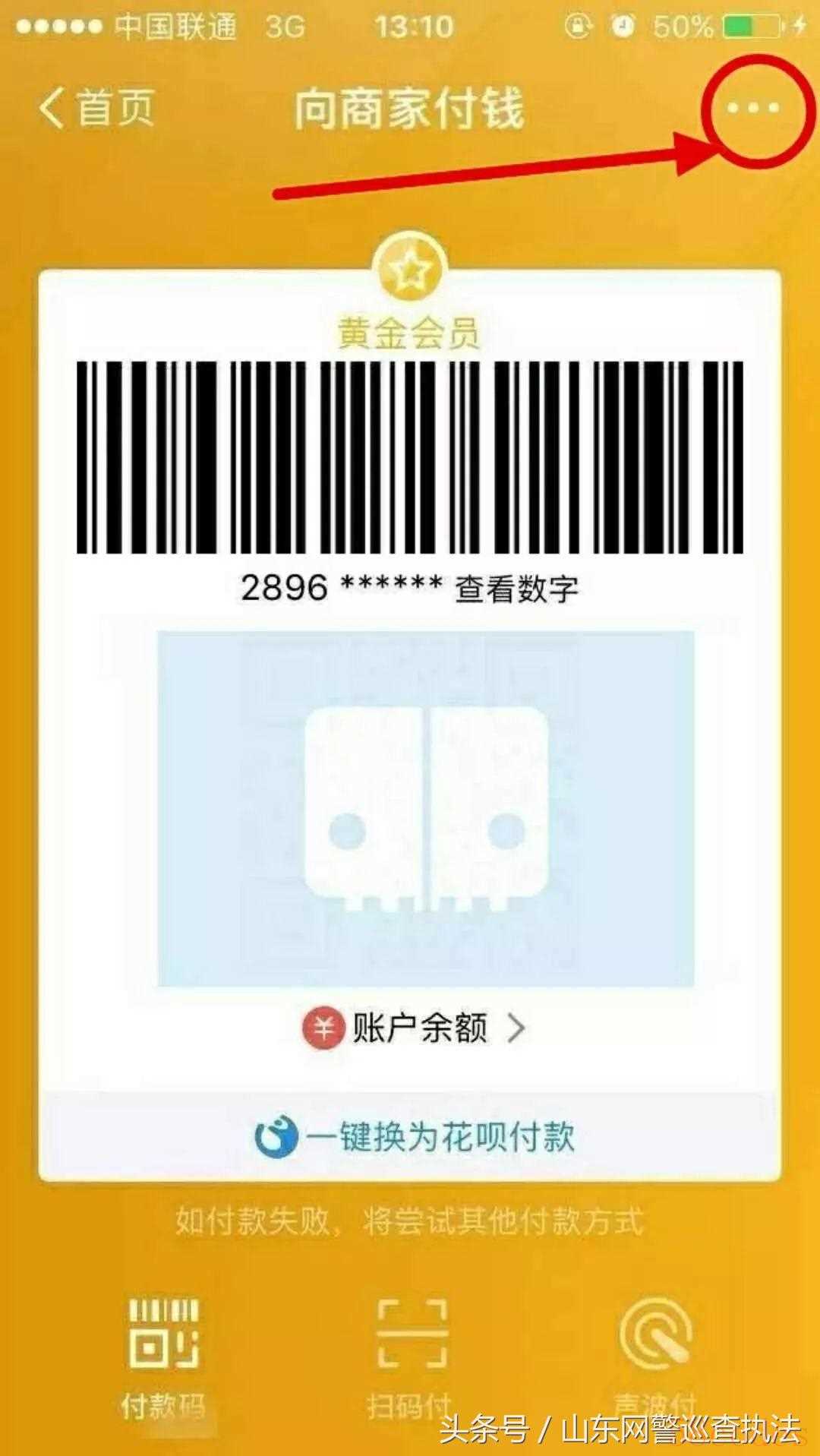Enlarge the payment barcode
The width and height of the screenshot is (820, 1456).
pos(410,457)
